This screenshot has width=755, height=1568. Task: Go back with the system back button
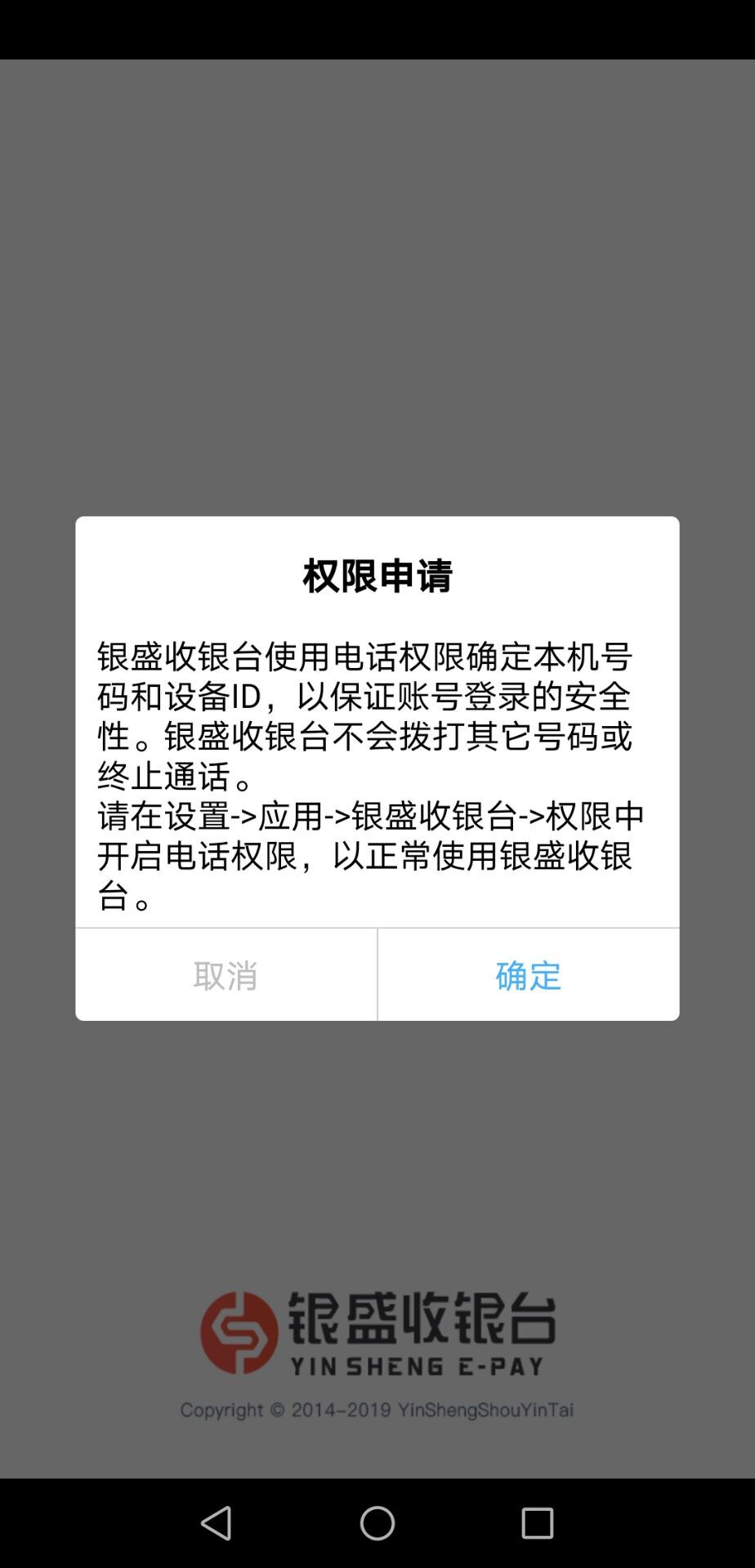click(217, 1523)
